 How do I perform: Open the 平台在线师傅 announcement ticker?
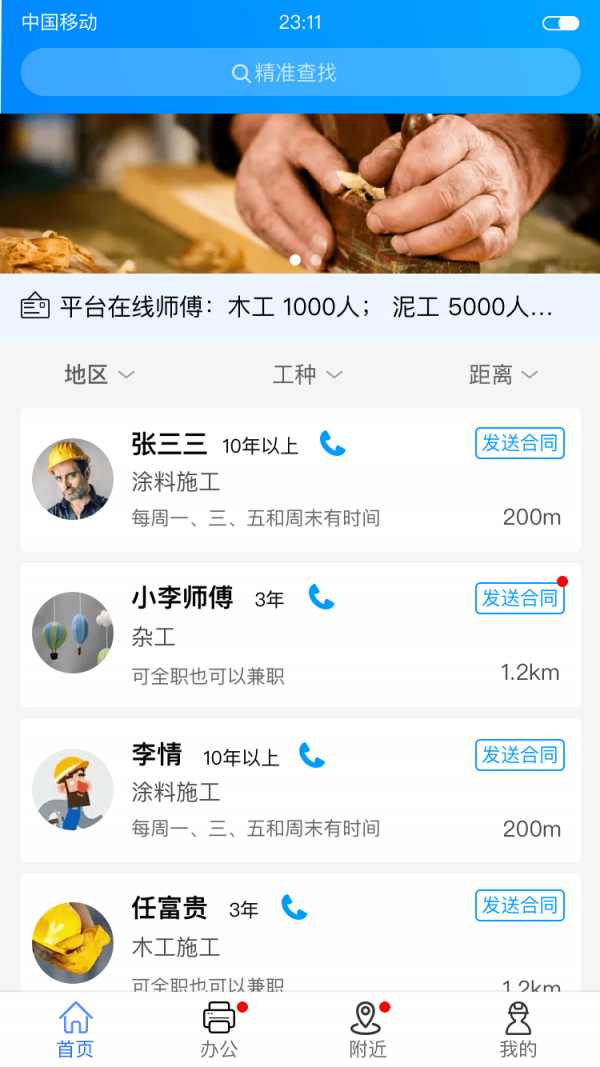tap(300, 307)
